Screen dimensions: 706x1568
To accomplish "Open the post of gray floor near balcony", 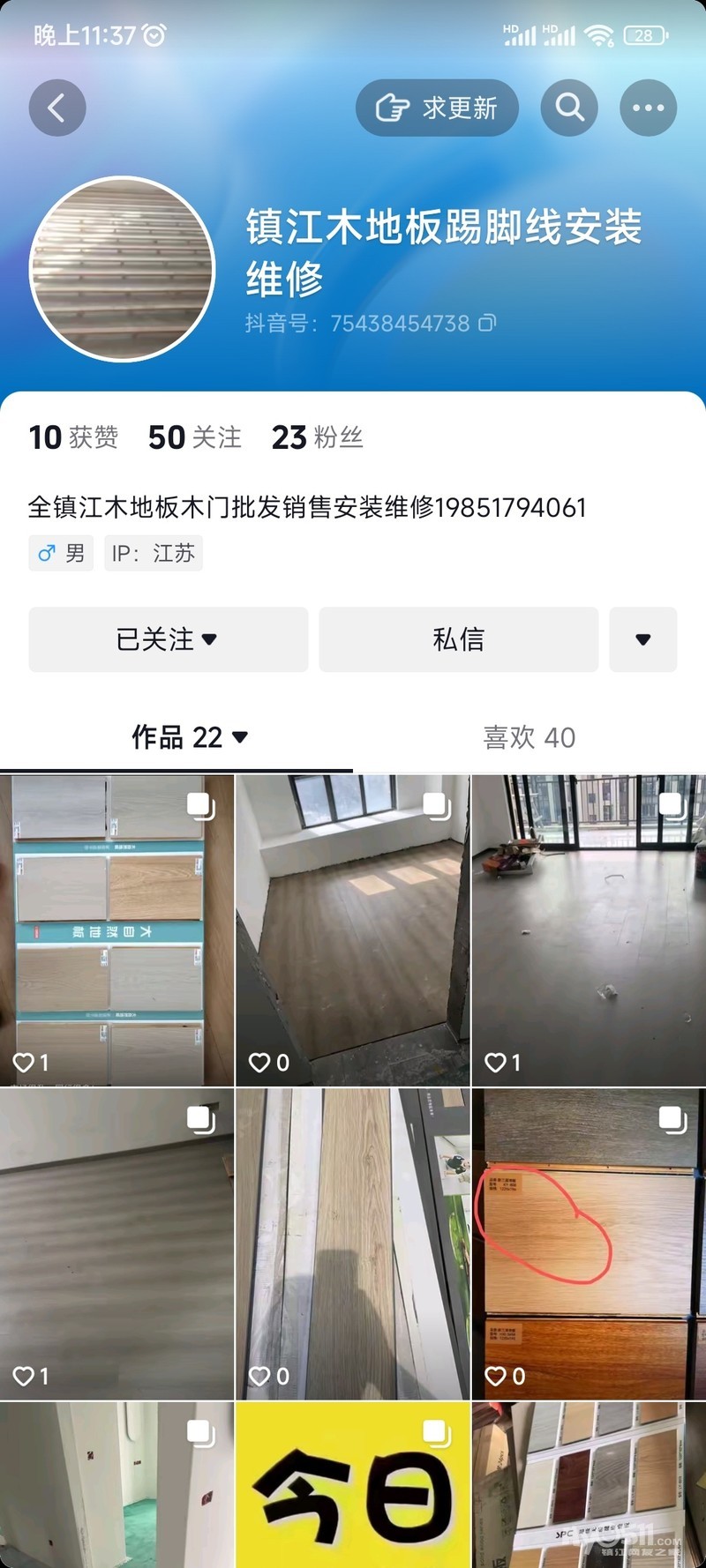I will [x=589, y=930].
